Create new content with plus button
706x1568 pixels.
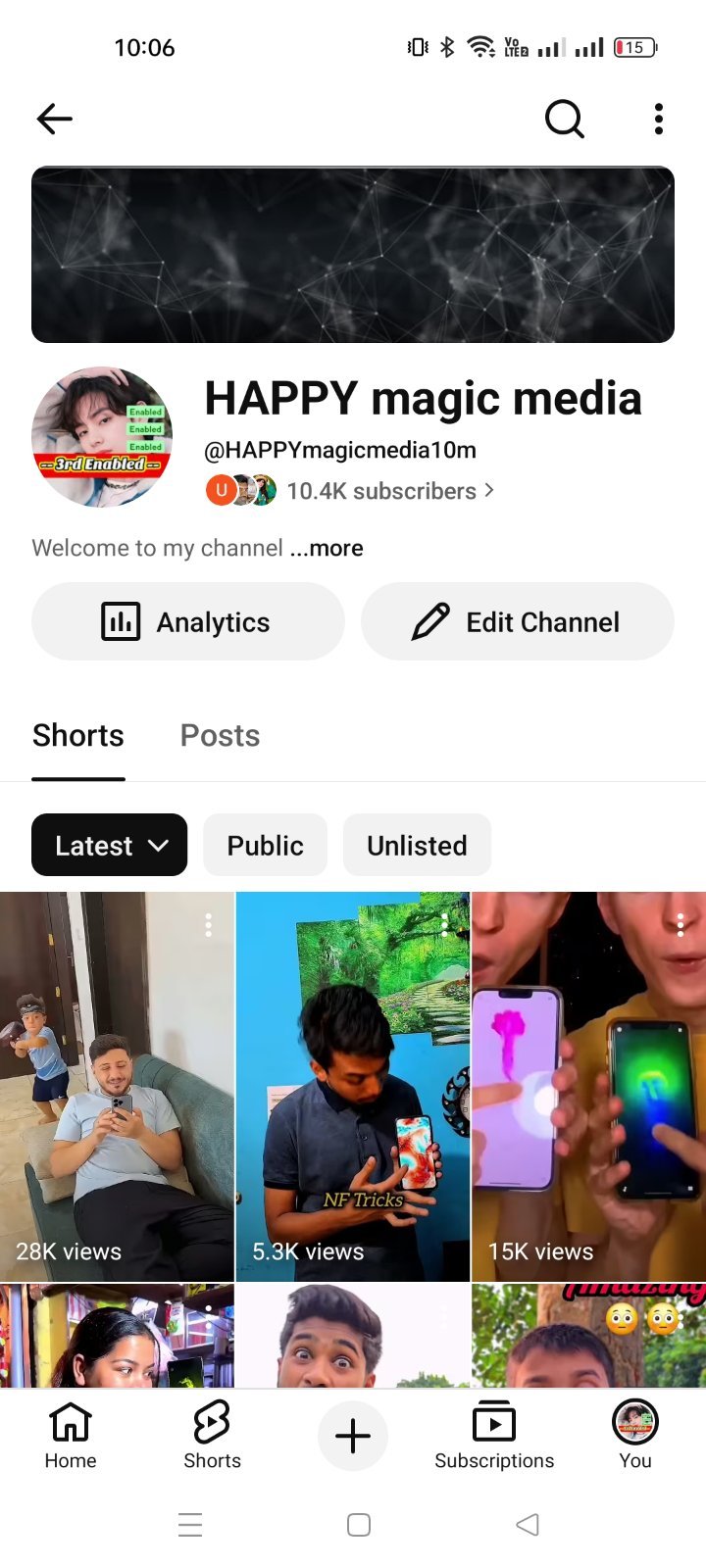pos(353,1437)
